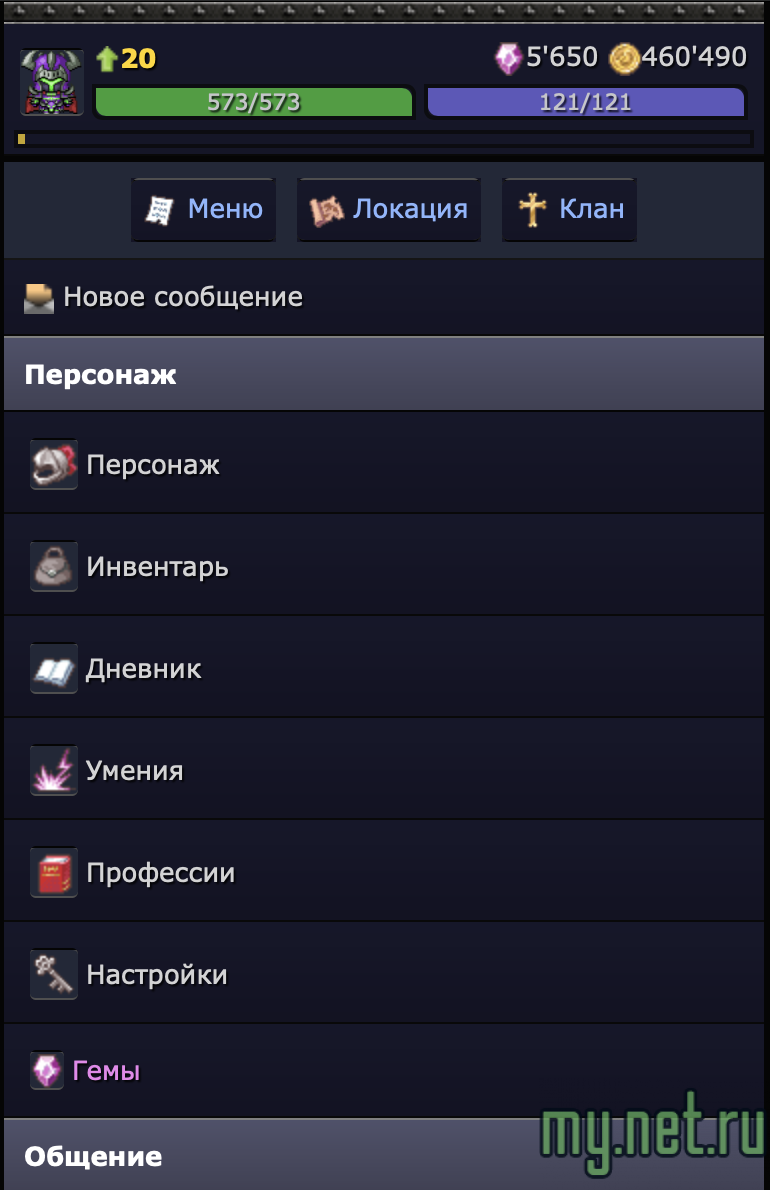Open the Меню button
This screenshot has height=1190, width=770.
coord(203,209)
